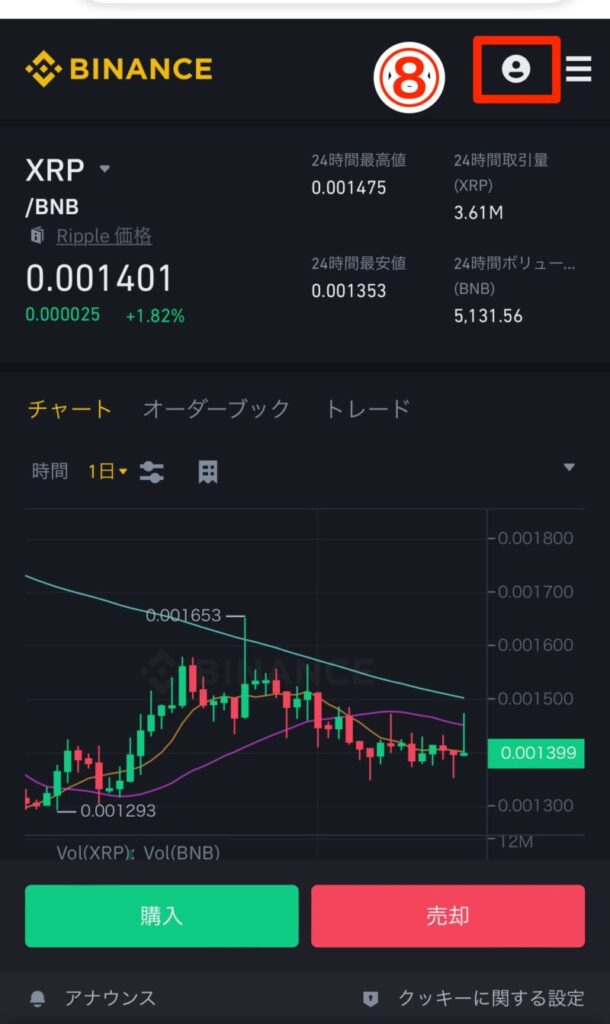Tap the green 購入 button
The image size is (610, 1024).
coord(162,916)
